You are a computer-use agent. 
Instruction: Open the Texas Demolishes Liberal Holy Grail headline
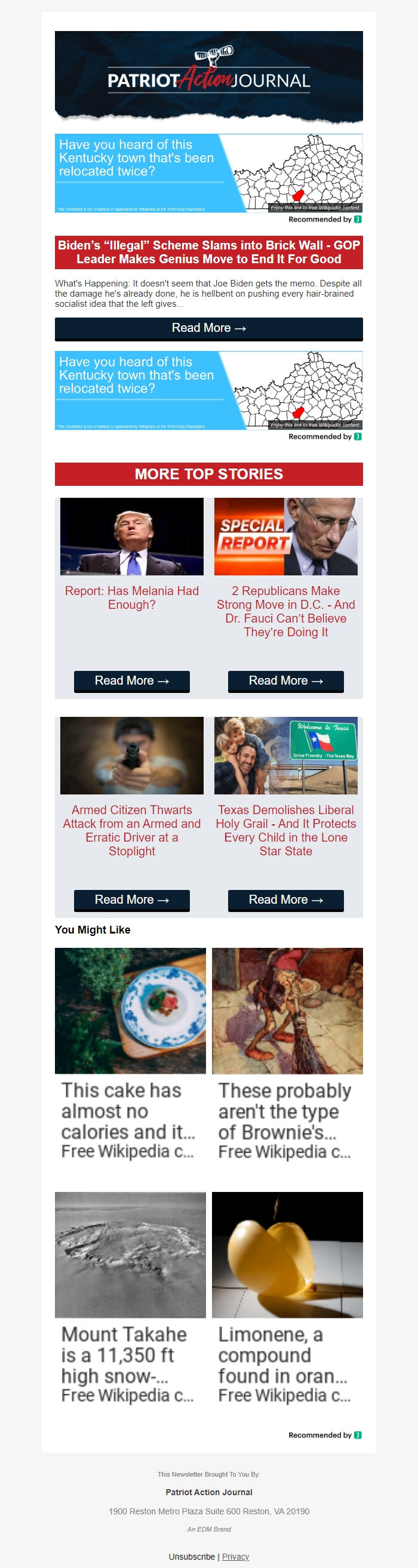286,830
